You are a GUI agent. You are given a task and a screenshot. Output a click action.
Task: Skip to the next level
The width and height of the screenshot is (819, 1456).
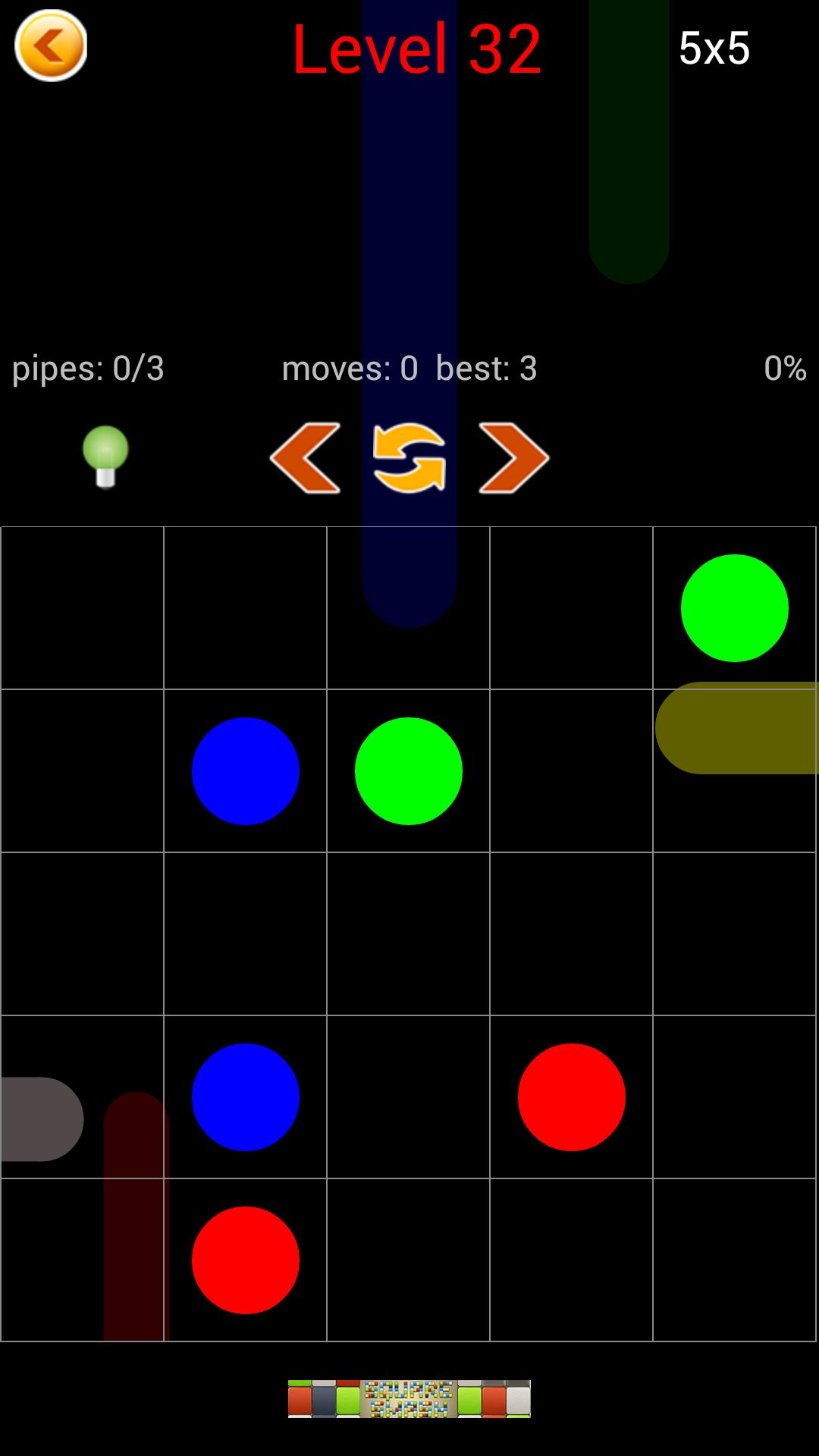point(513,457)
